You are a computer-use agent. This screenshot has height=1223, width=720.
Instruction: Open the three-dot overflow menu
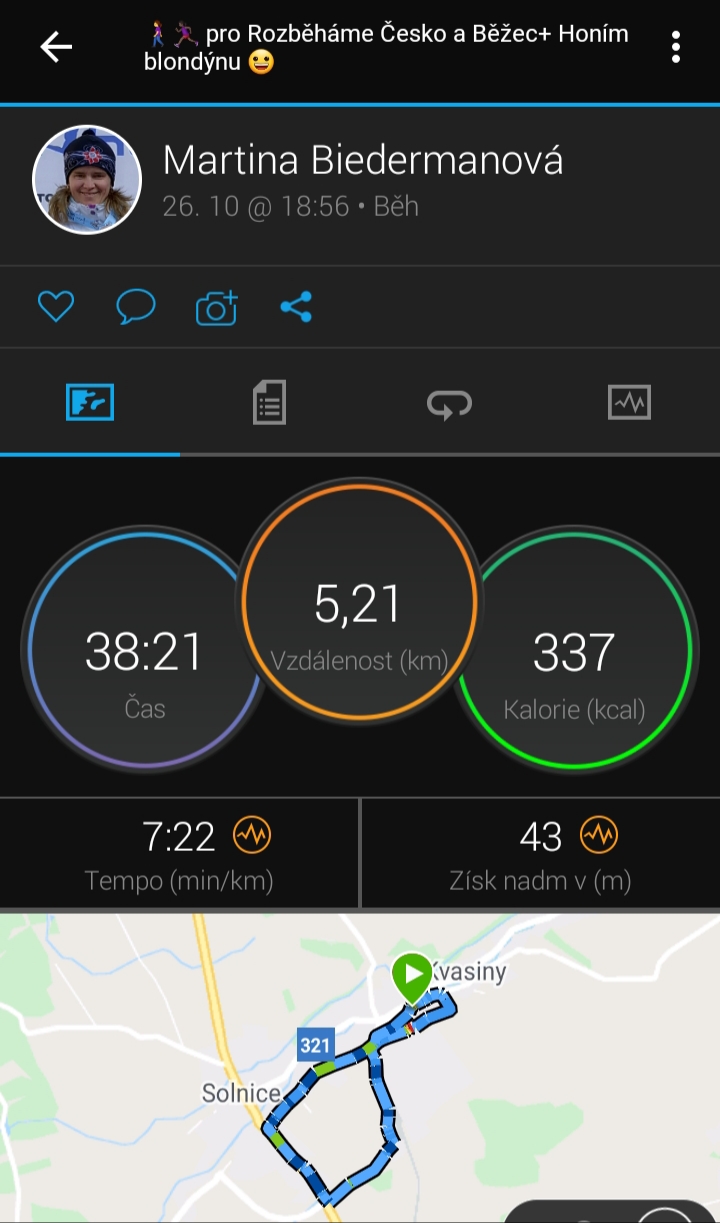[x=676, y=47]
